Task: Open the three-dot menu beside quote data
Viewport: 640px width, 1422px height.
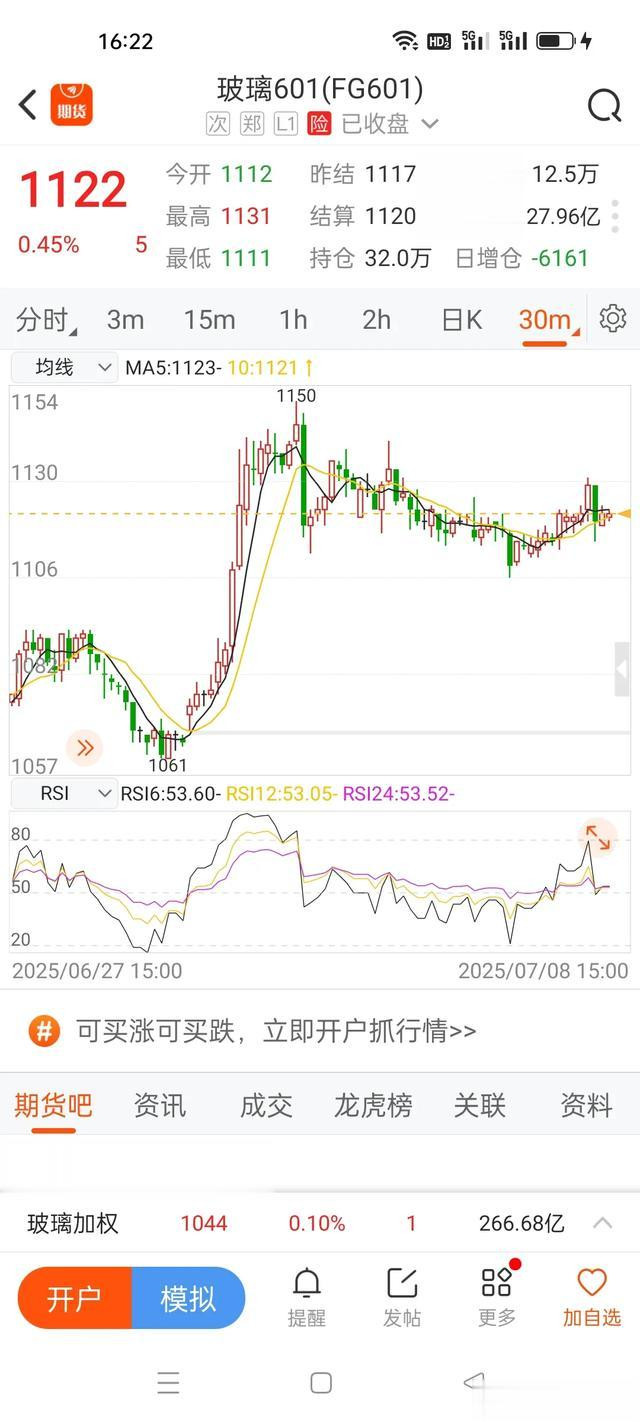Action: point(615,215)
